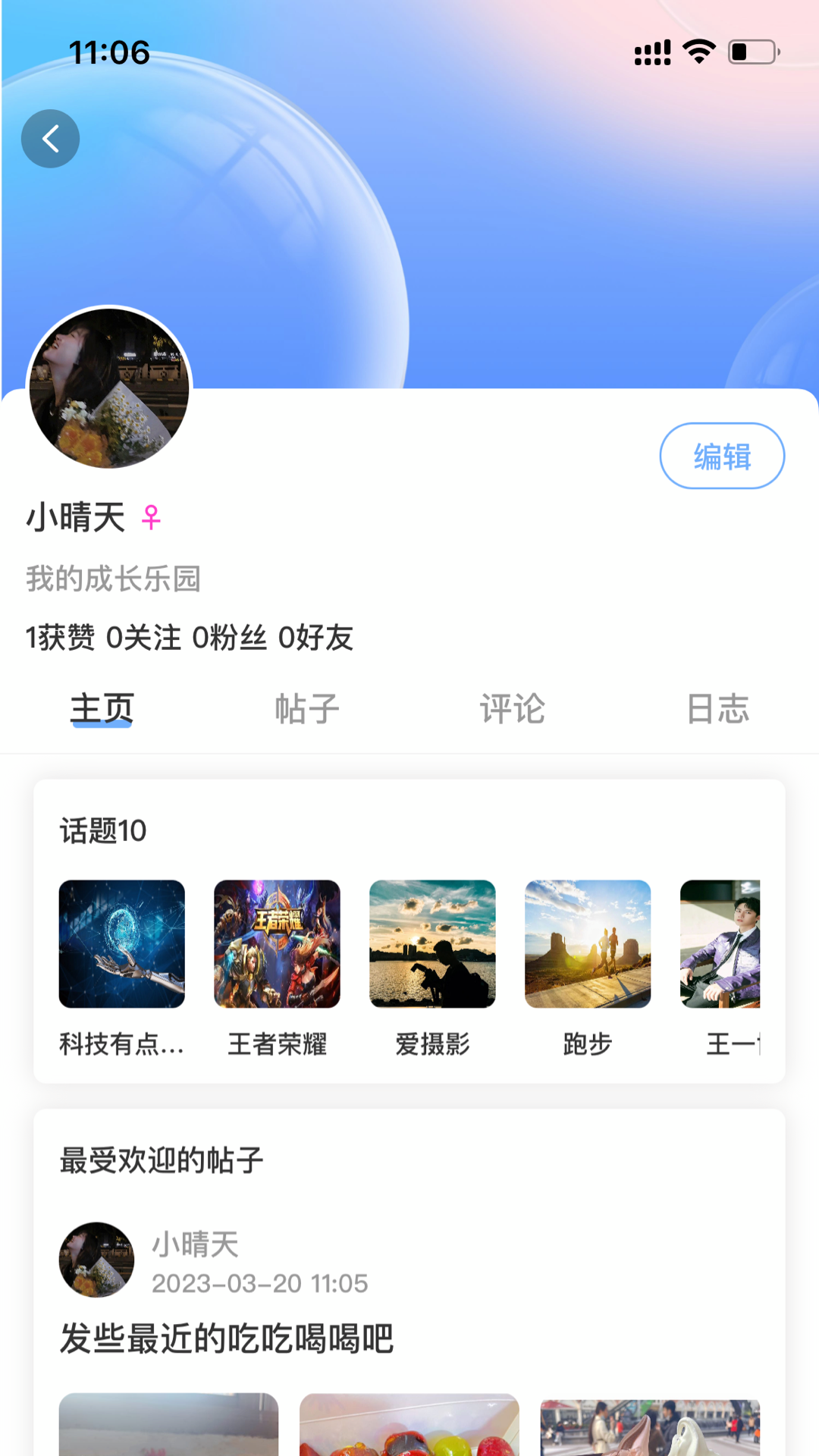Viewport: 819px width, 1456px height.
Task: Switch to the 评论 tab
Action: click(512, 709)
